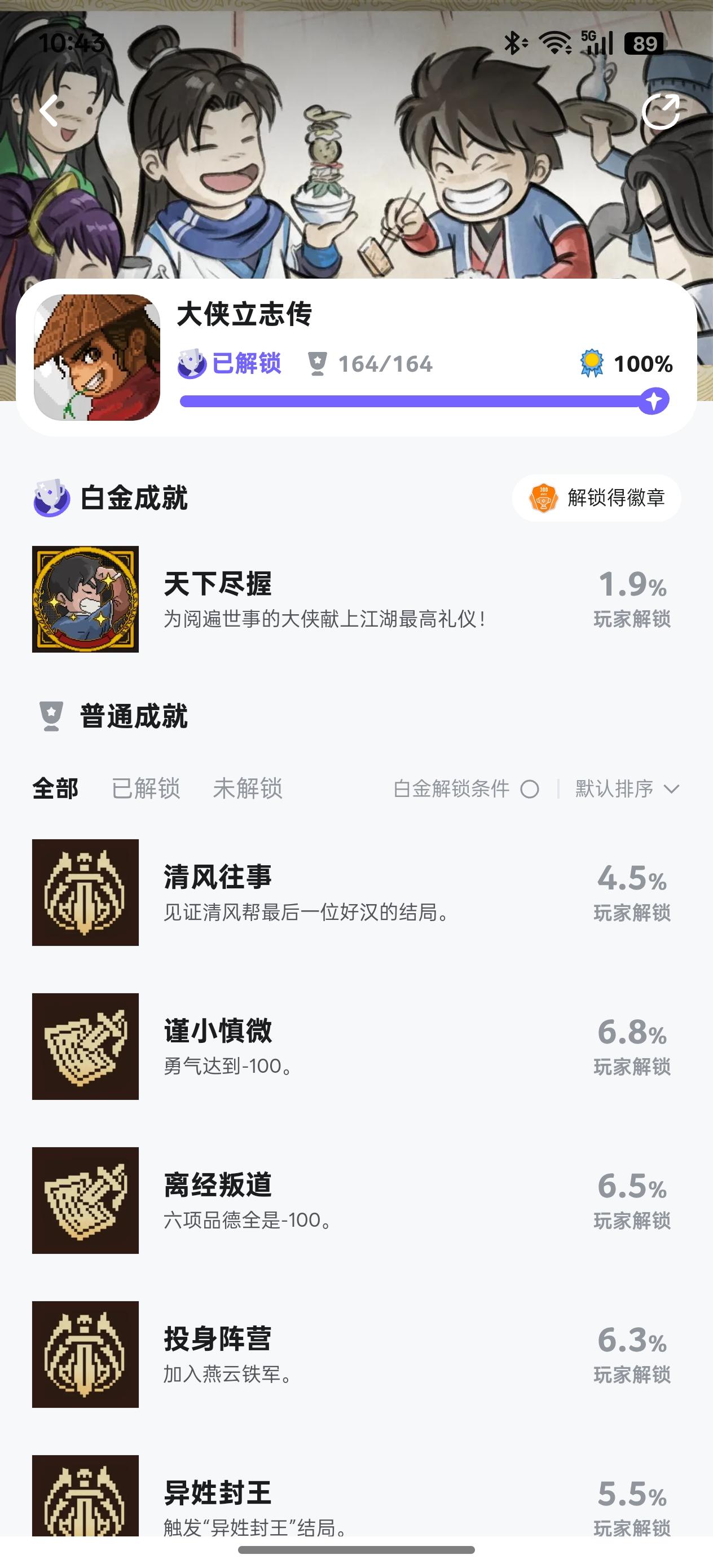Expand the 默认排序 sort dropdown
Image resolution: width=713 pixels, height=1568 pixels.
click(x=627, y=789)
